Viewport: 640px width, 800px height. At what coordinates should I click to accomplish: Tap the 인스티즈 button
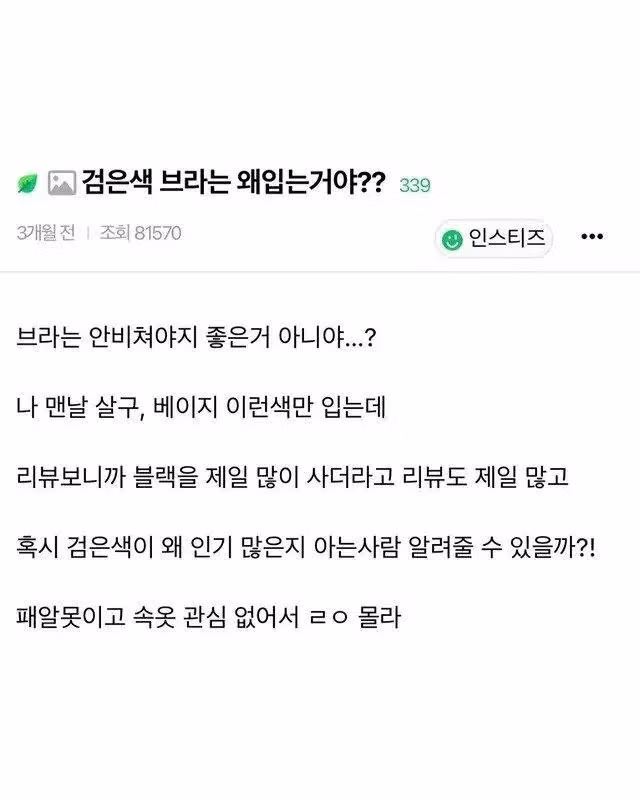tap(494, 238)
